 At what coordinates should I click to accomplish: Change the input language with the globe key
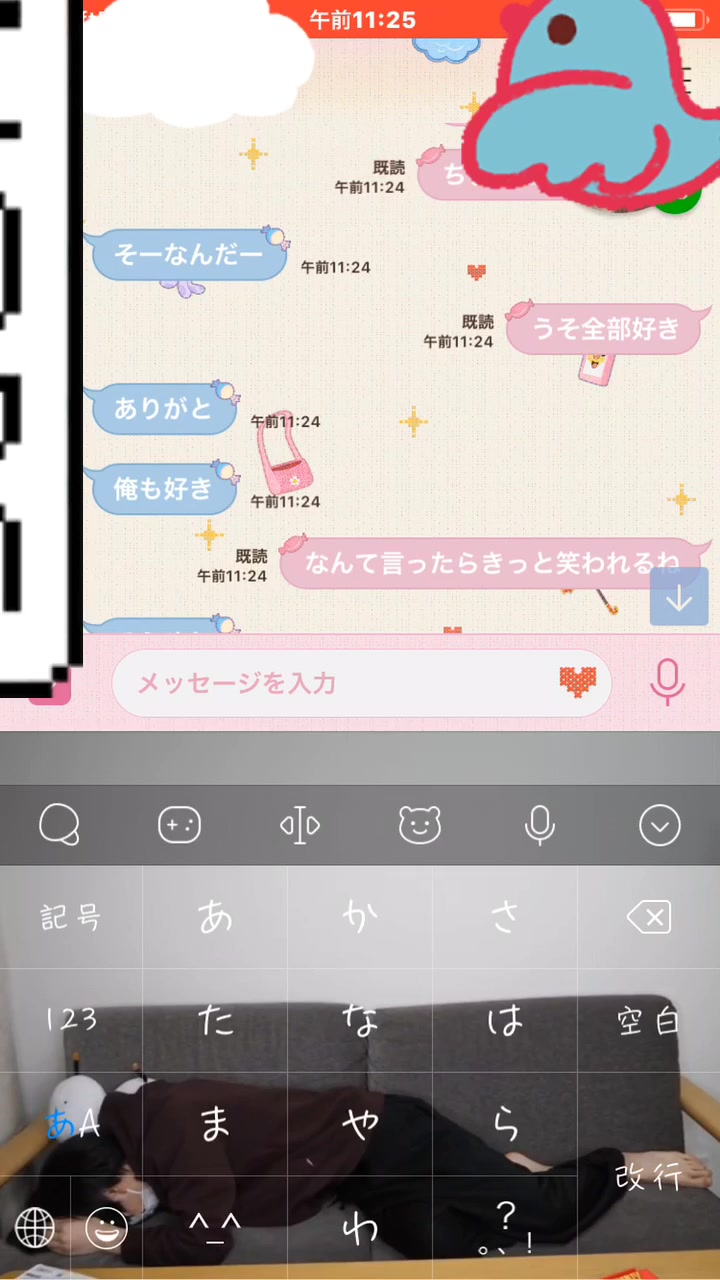click(35, 1226)
